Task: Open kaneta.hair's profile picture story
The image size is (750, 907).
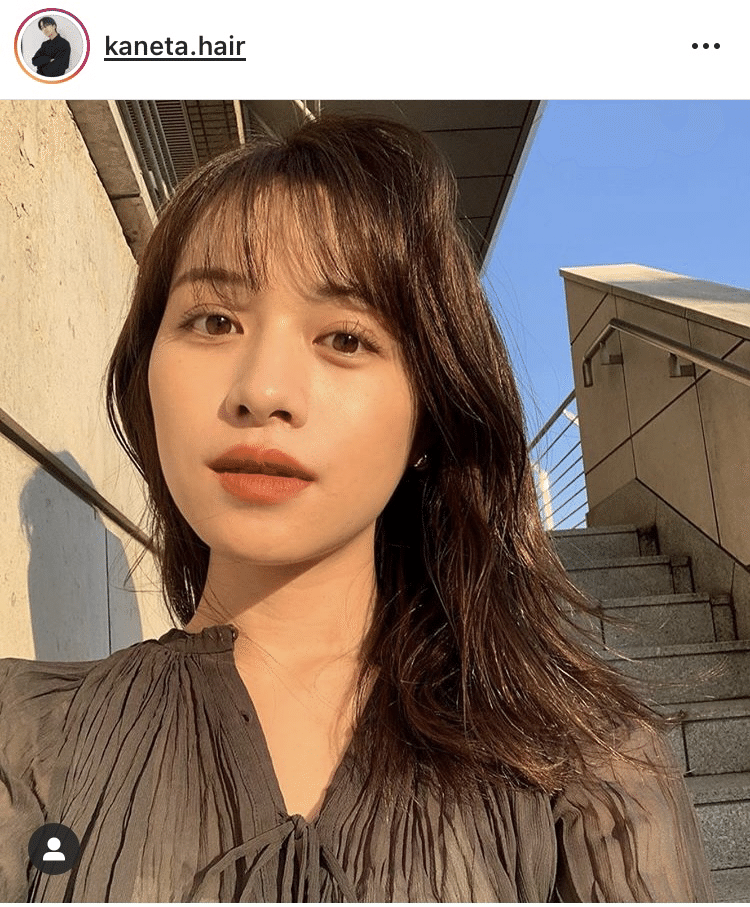Action: pos(52,46)
